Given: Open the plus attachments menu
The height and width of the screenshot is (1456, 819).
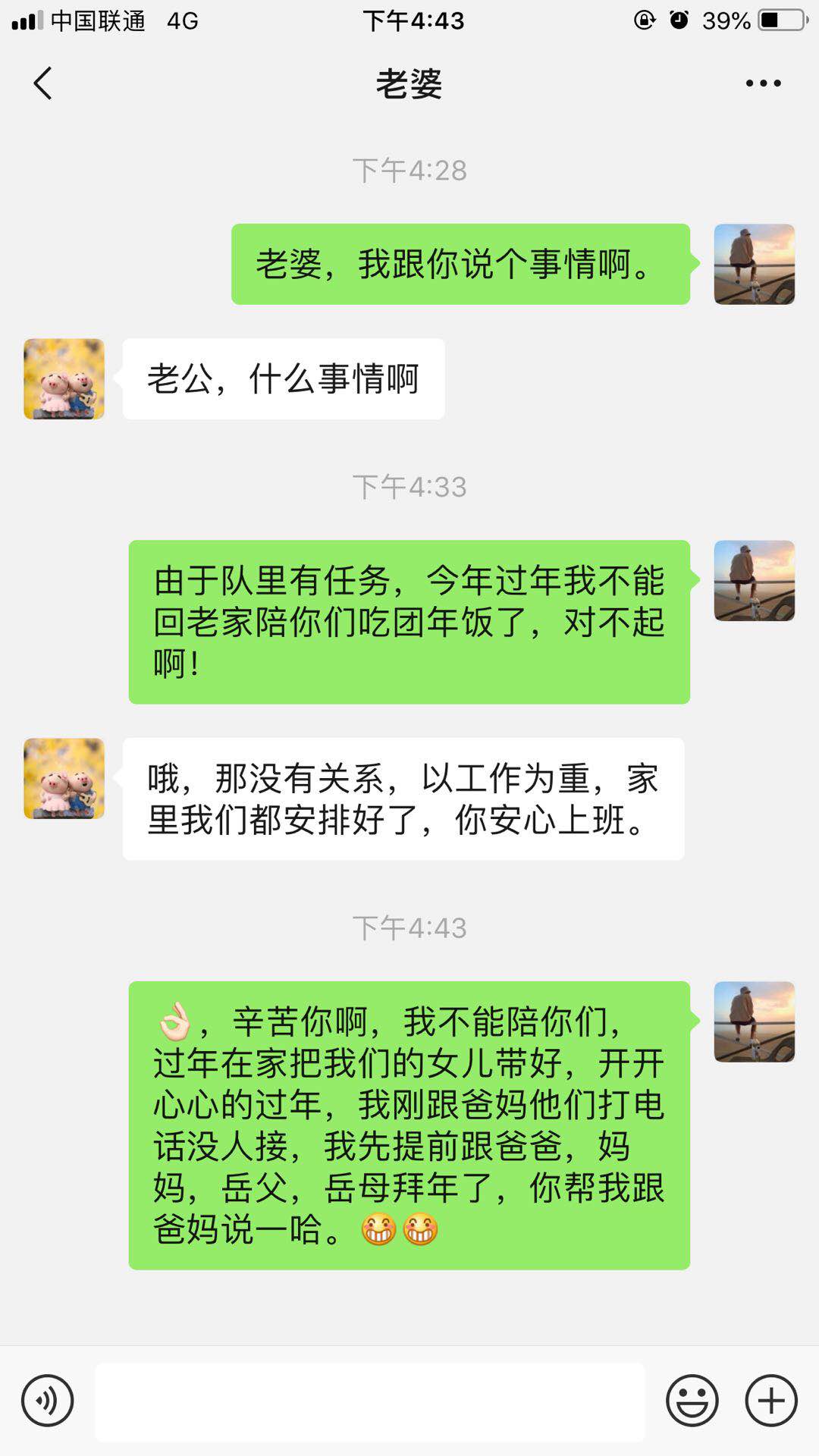Looking at the screenshot, I should coord(770,1401).
